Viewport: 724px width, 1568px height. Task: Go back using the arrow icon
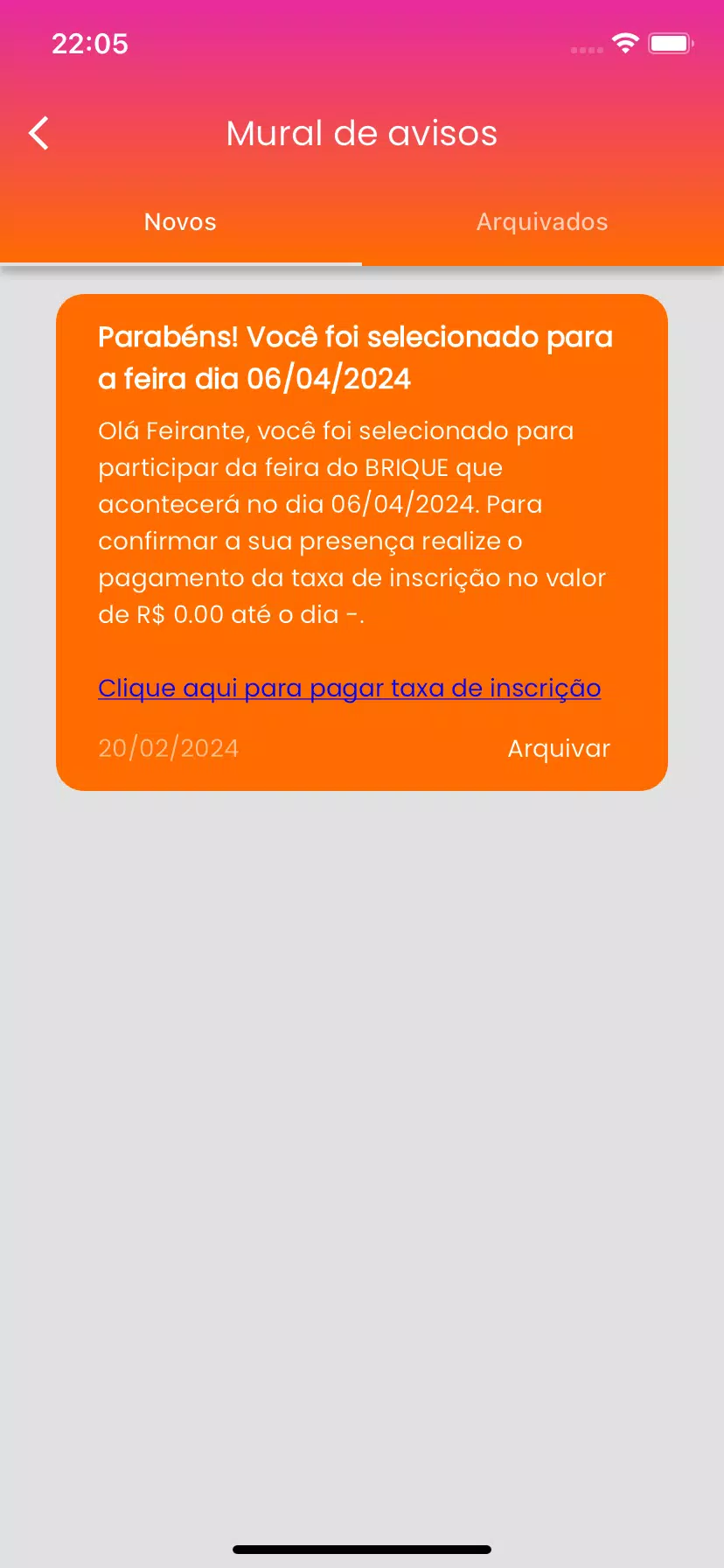[x=38, y=134]
